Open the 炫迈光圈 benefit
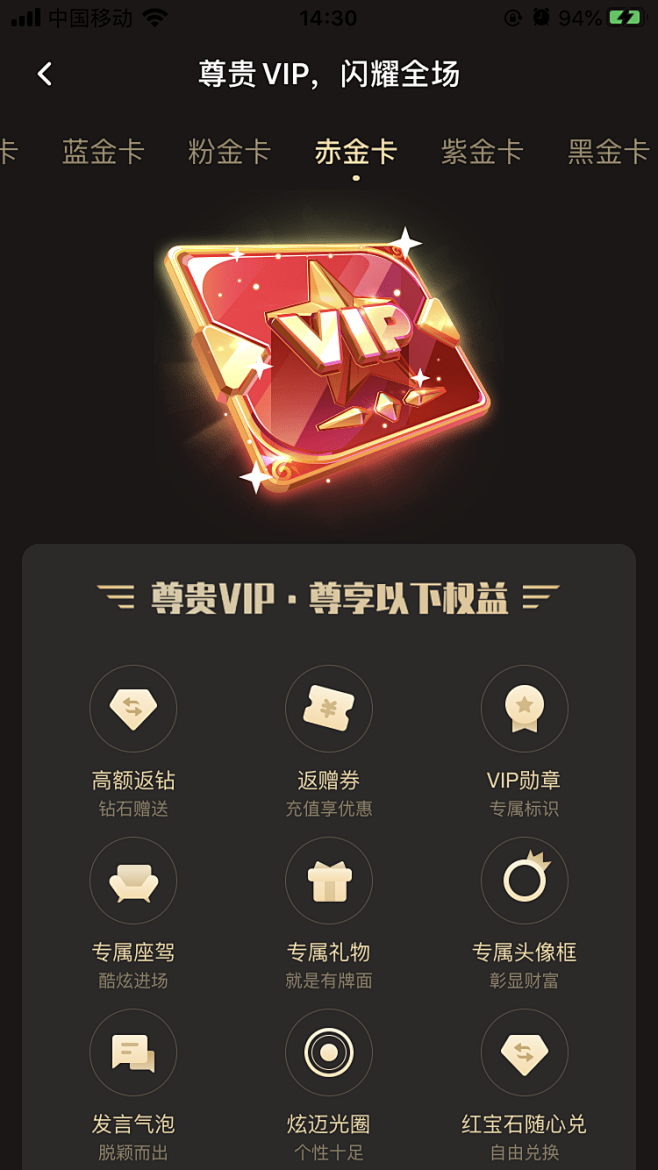This screenshot has height=1170, width=658. [329, 1085]
